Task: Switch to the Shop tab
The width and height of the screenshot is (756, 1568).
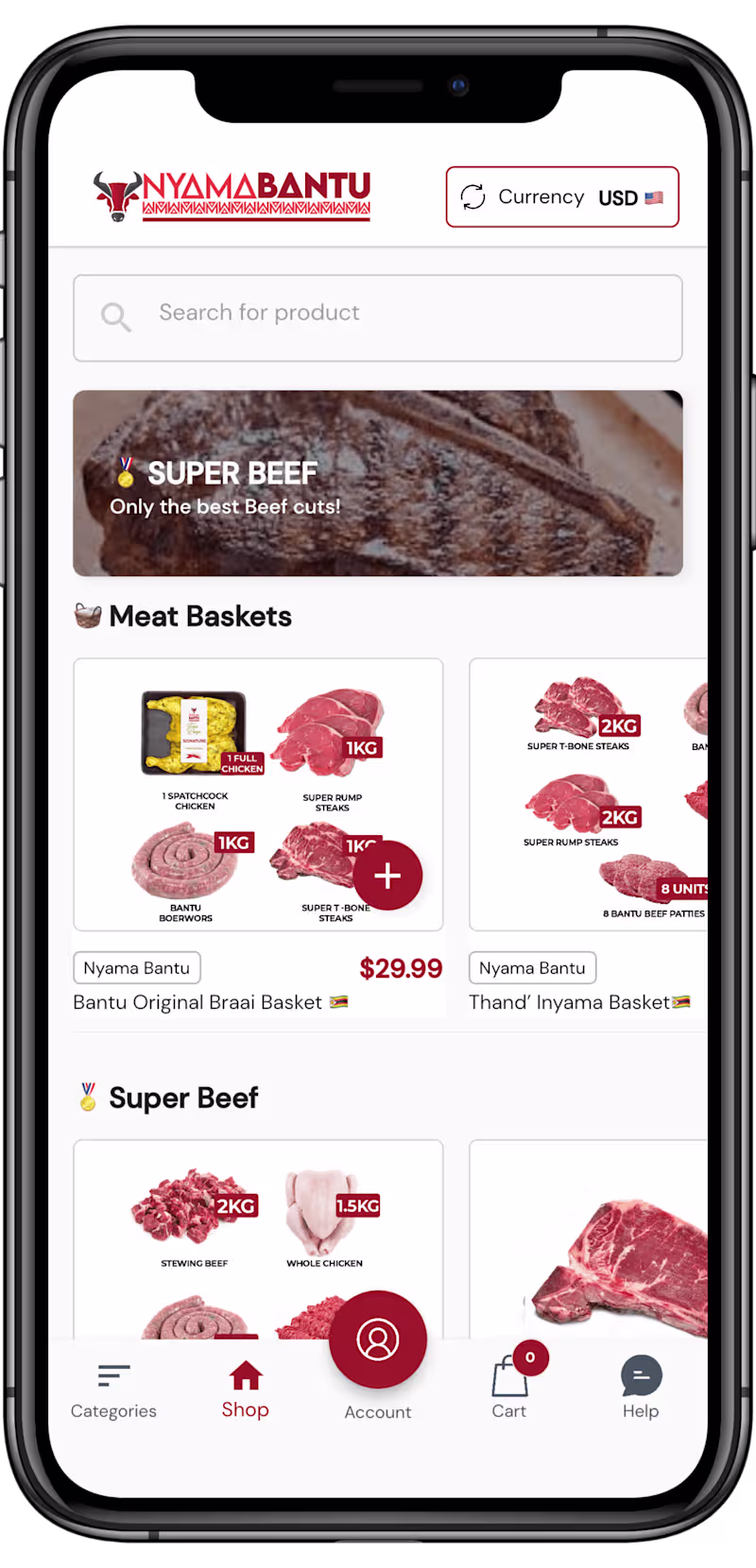Action: (x=246, y=1390)
